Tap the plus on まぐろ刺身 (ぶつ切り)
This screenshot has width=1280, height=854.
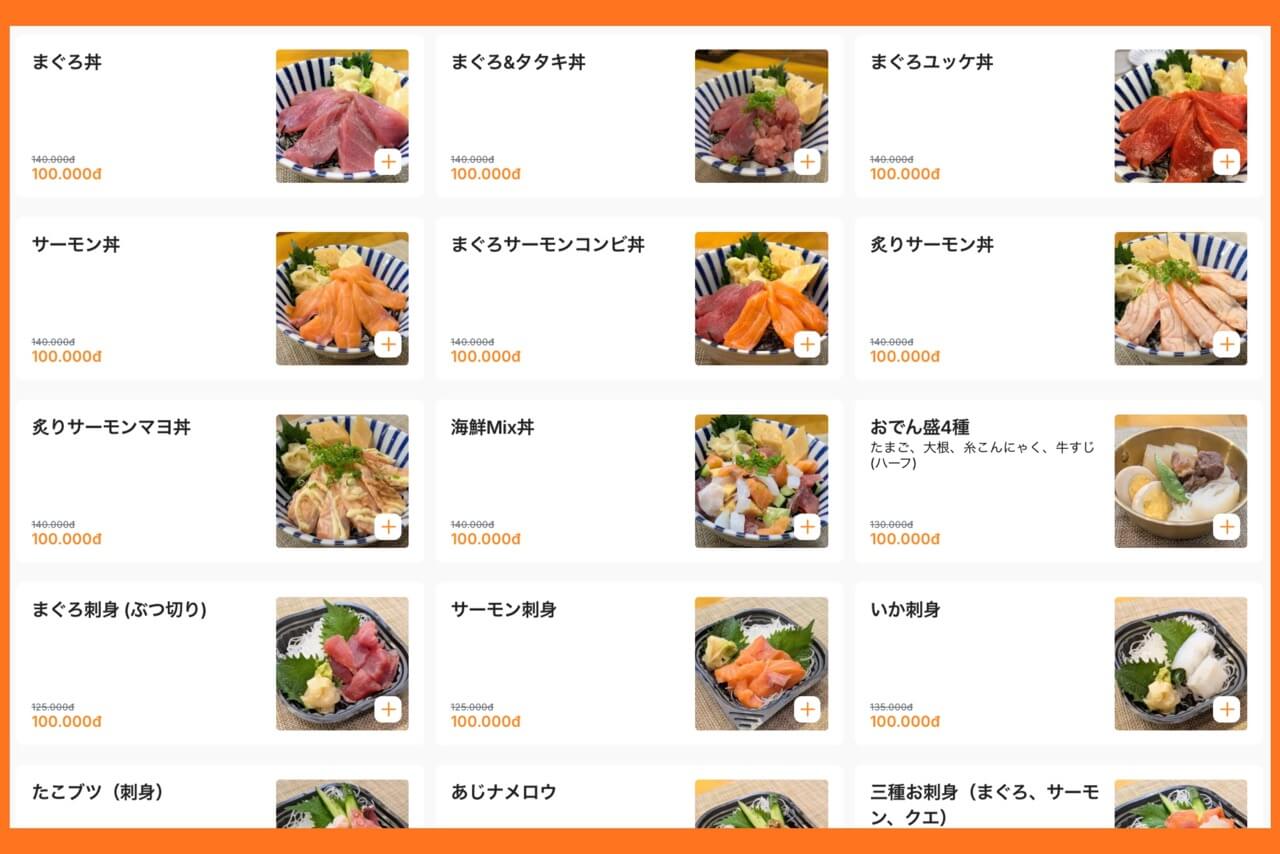[x=388, y=710]
